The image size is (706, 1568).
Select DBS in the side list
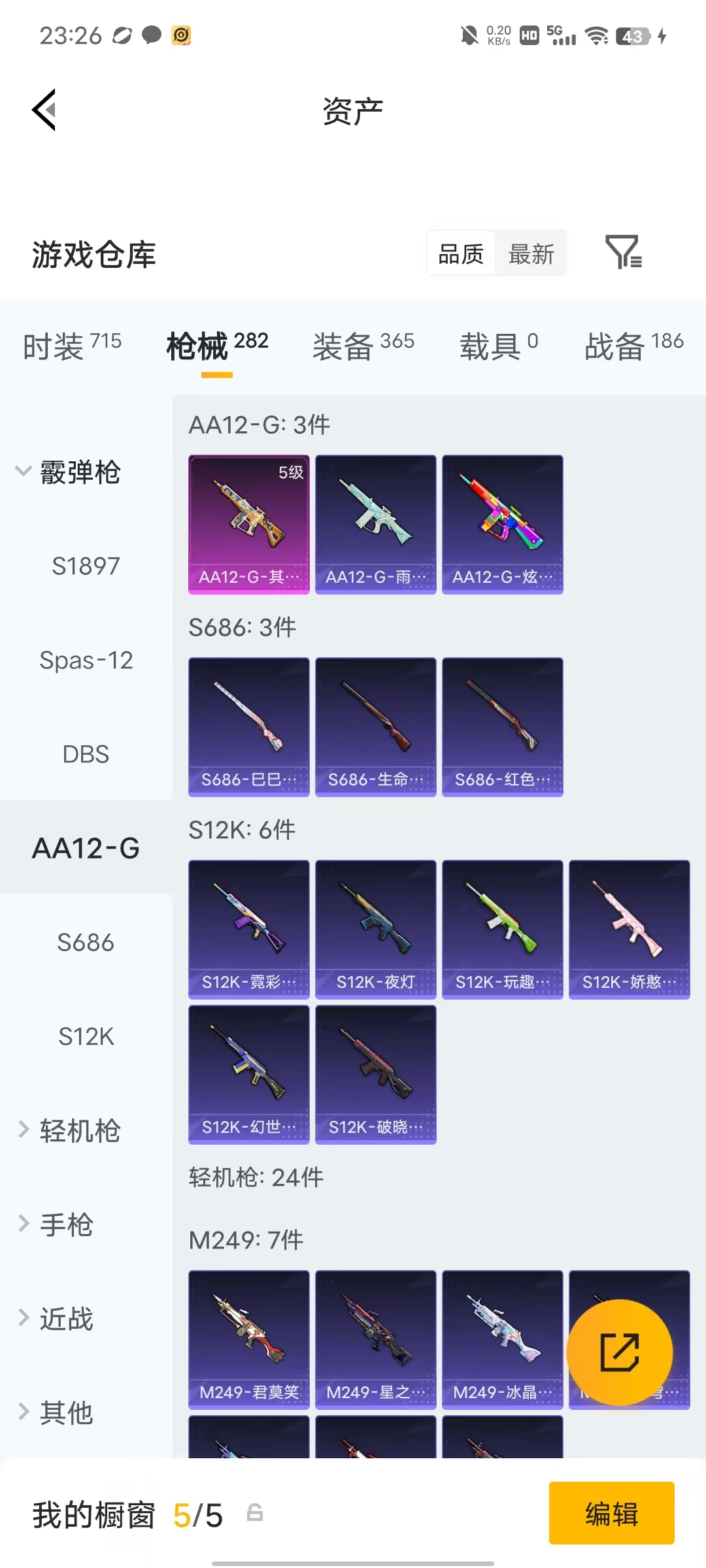coord(86,754)
